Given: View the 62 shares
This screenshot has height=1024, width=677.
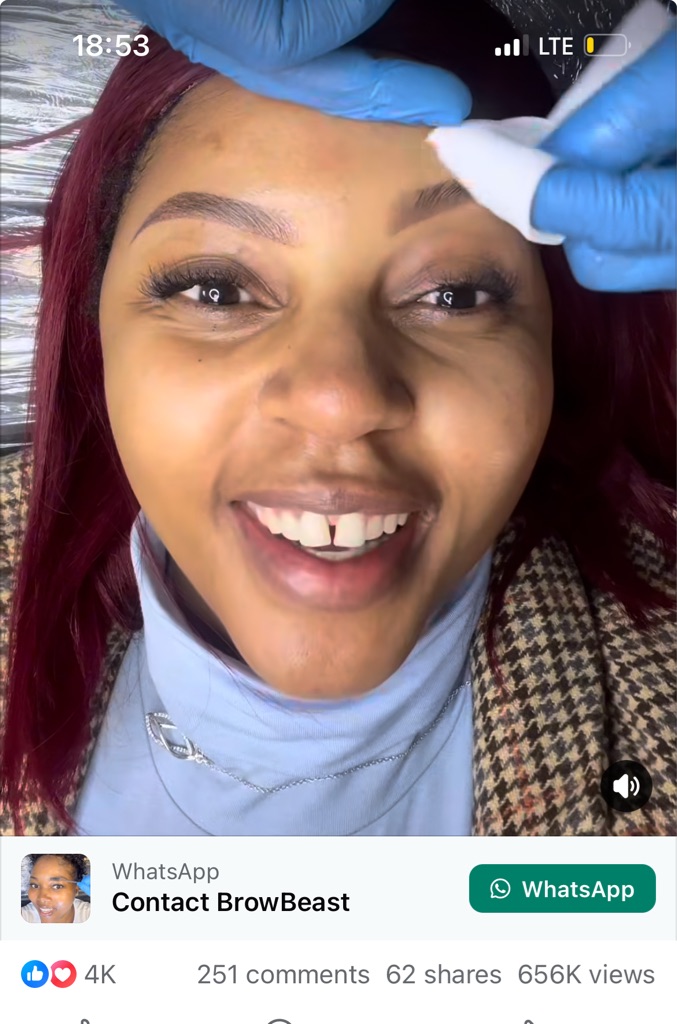Looking at the screenshot, I should [443, 974].
